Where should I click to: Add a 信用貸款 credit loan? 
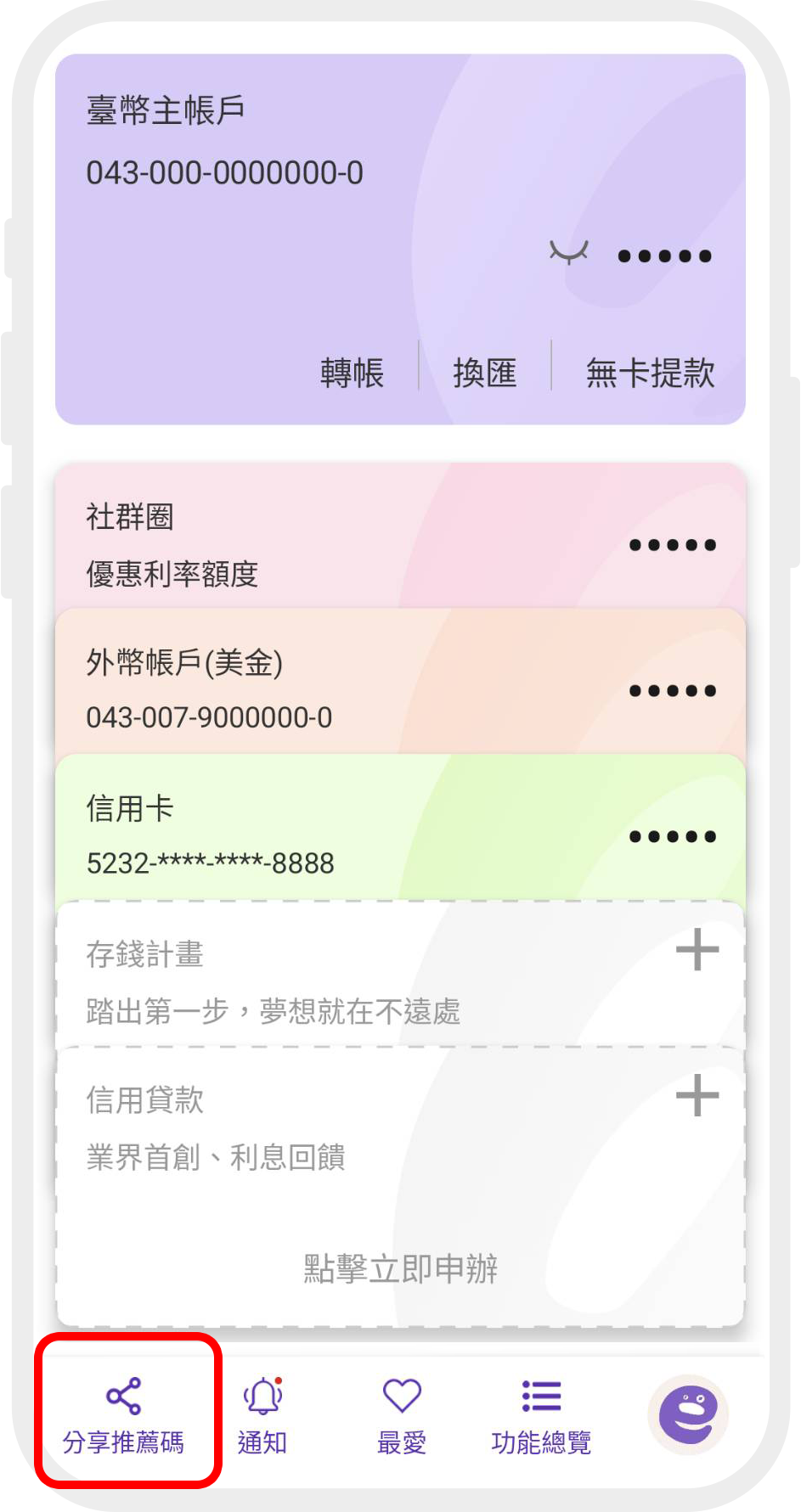pyautogui.click(x=697, y=1095)
